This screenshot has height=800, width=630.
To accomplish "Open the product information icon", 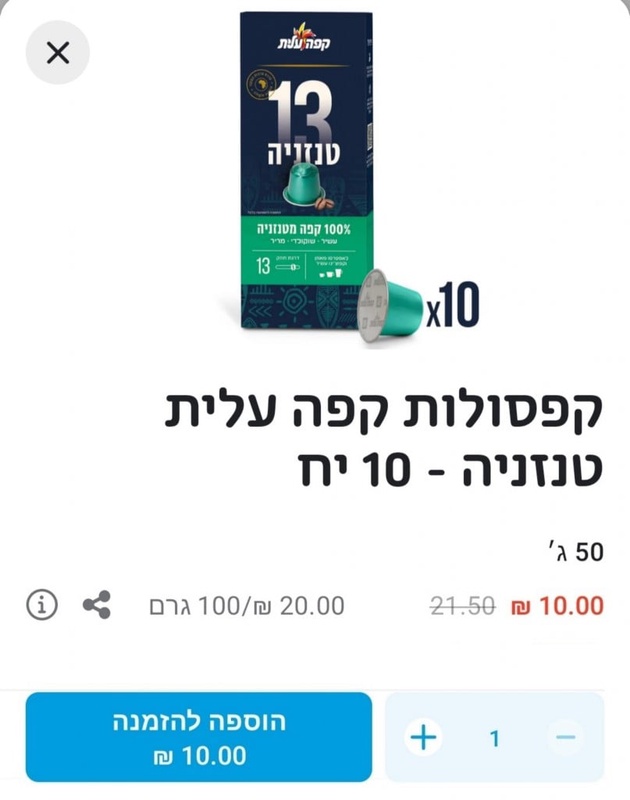I will (41, 605).
